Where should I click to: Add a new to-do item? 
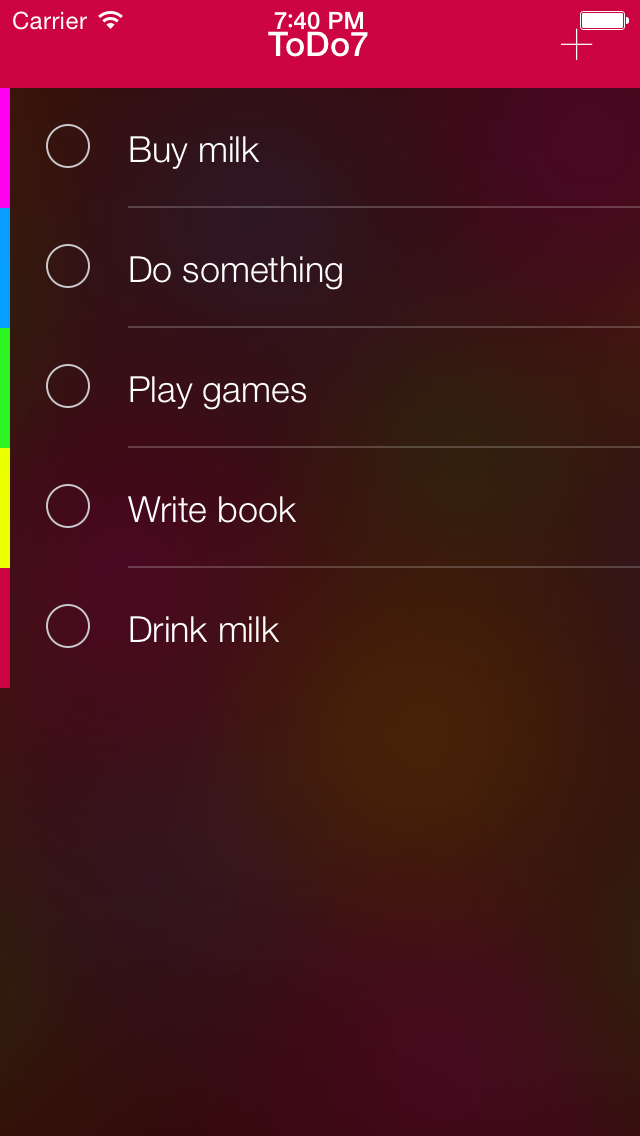coord(576,45)
